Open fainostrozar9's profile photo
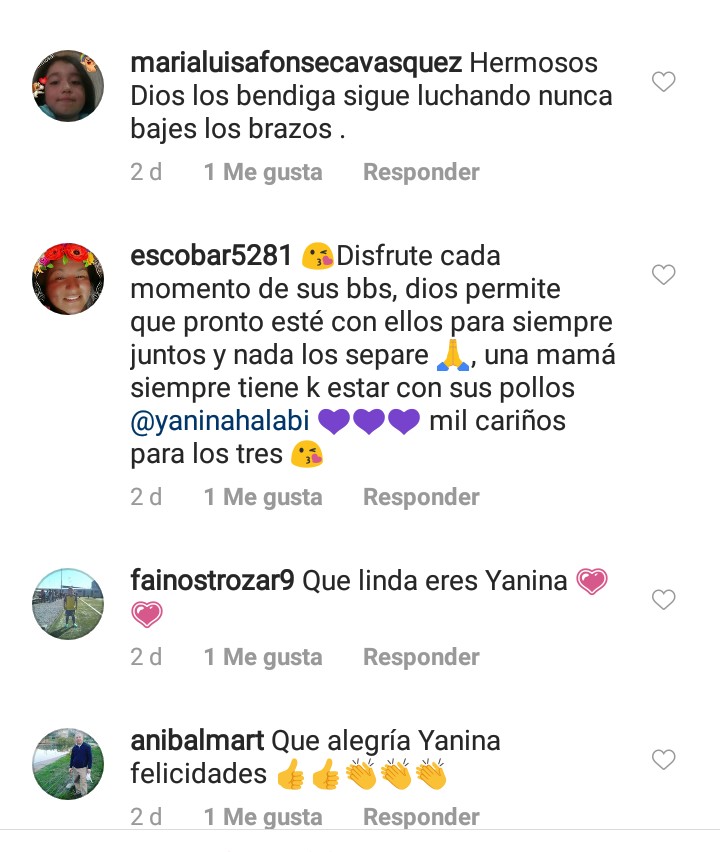 pos(68,604)
